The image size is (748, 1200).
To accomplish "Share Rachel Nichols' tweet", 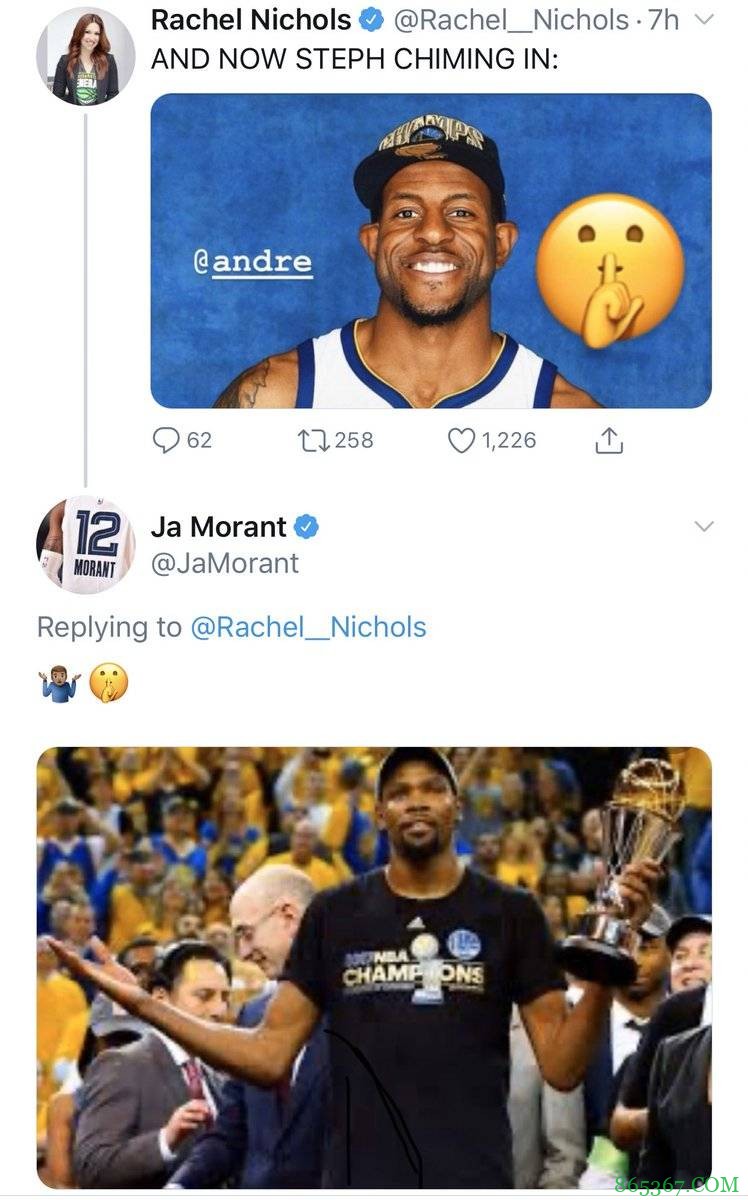I will click(611, 440).
